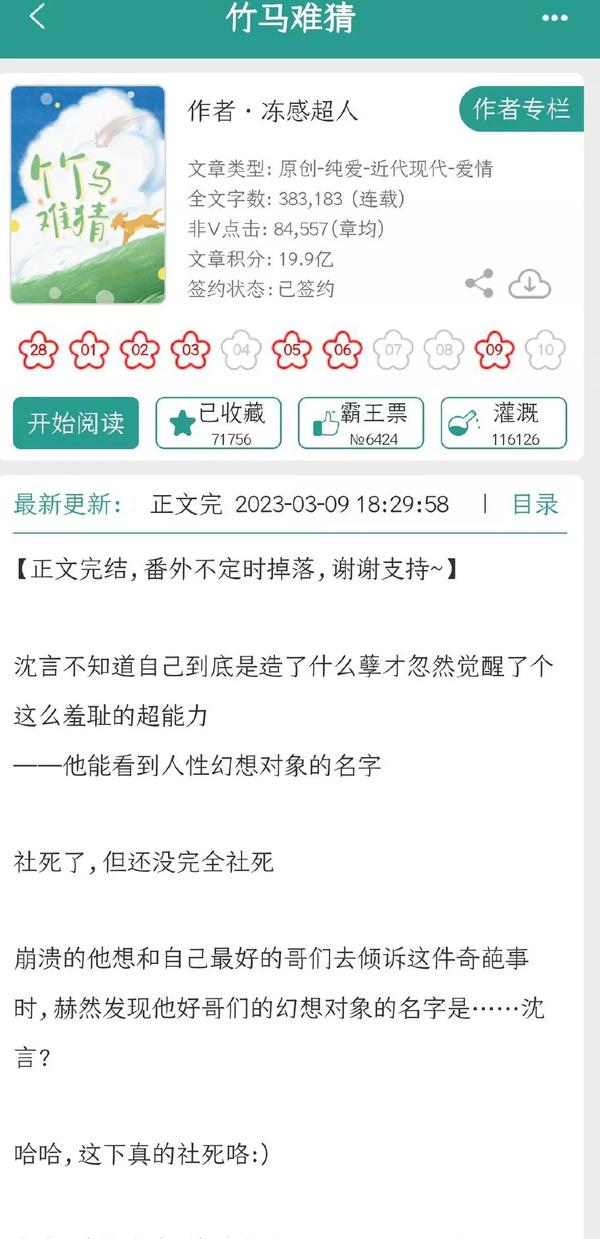The image size is (600, 1239).
Task: Download the novel via cloud icon
Action: click(530, 284)
